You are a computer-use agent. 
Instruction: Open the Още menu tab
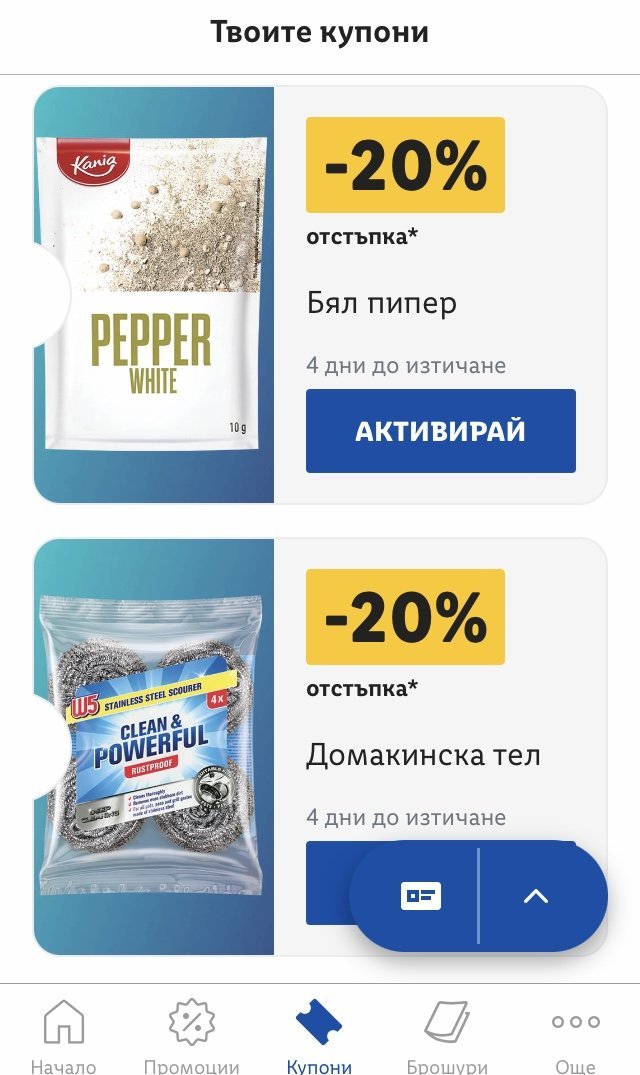click(575, 1035)
